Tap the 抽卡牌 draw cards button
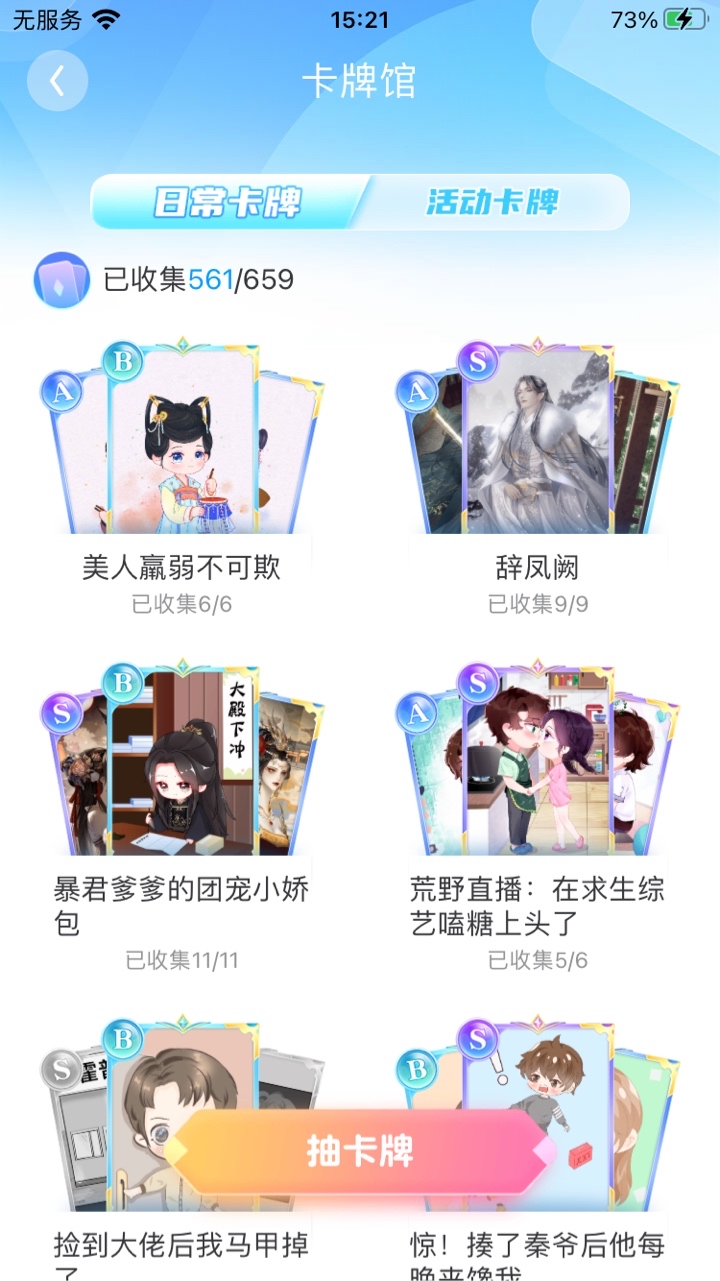The width and height of the screenshot is (720, 1281). click(360, 1152)
